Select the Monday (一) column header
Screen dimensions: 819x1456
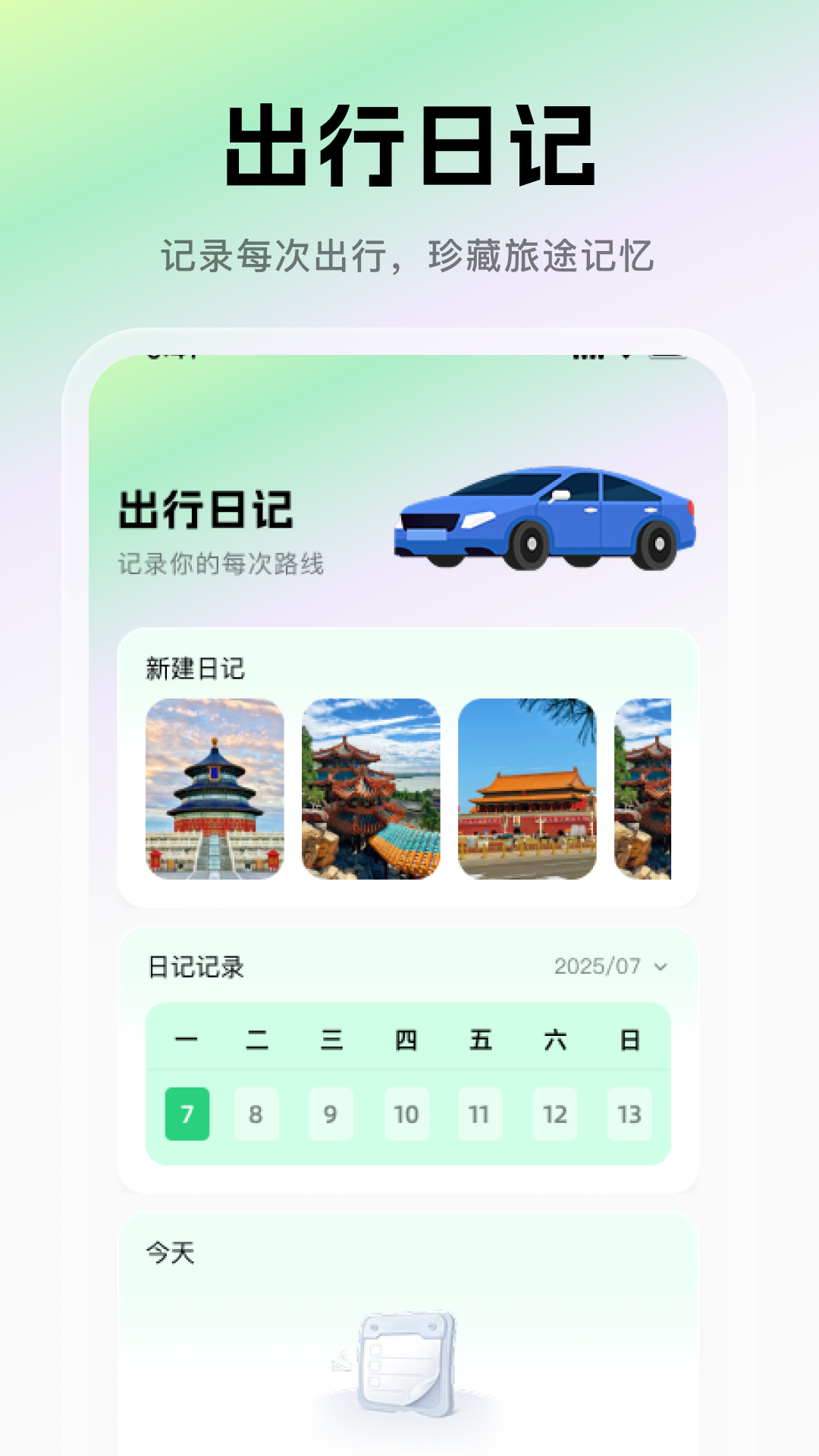[186, 1041]
